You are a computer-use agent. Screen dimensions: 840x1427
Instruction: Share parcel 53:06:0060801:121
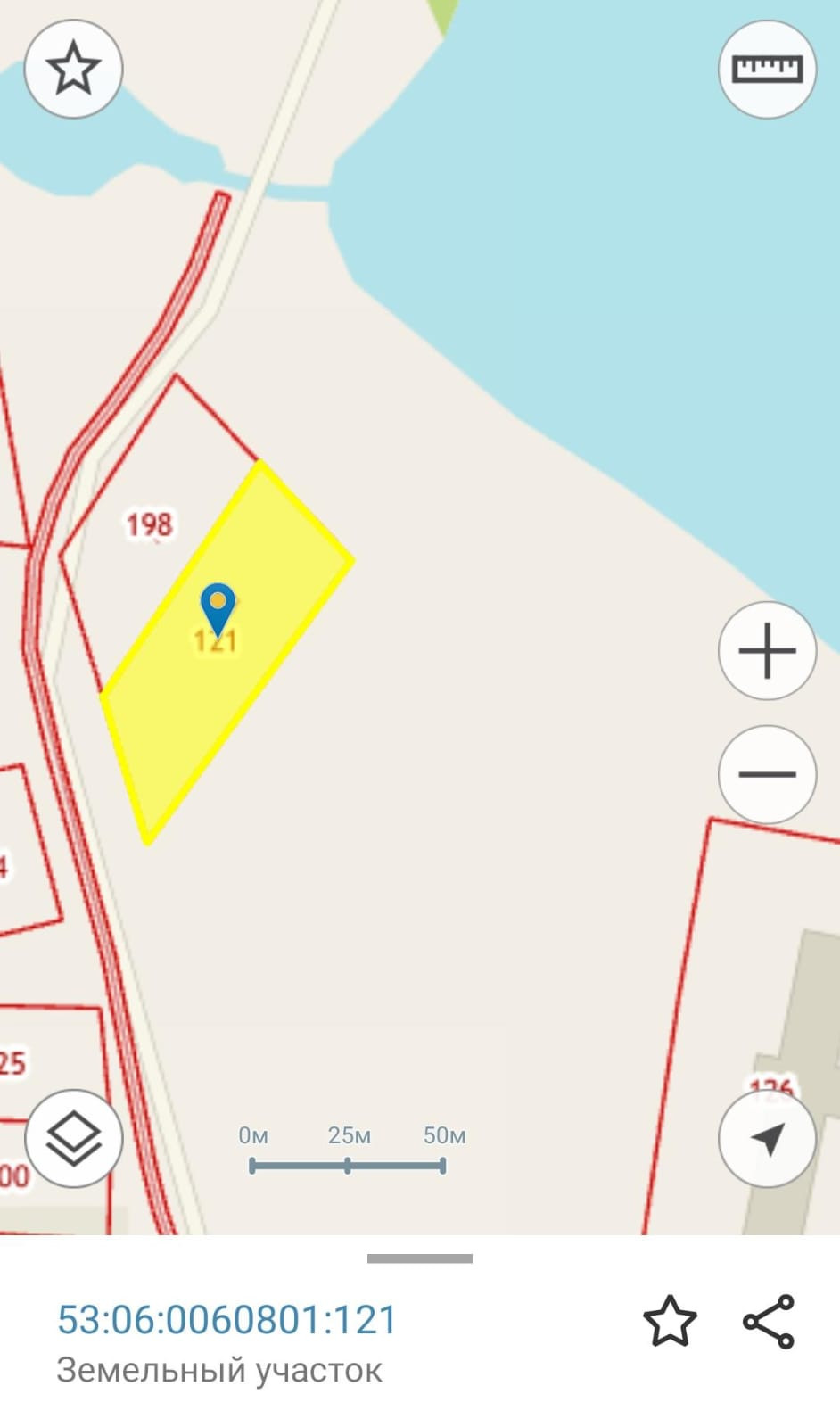[769, 1321]
